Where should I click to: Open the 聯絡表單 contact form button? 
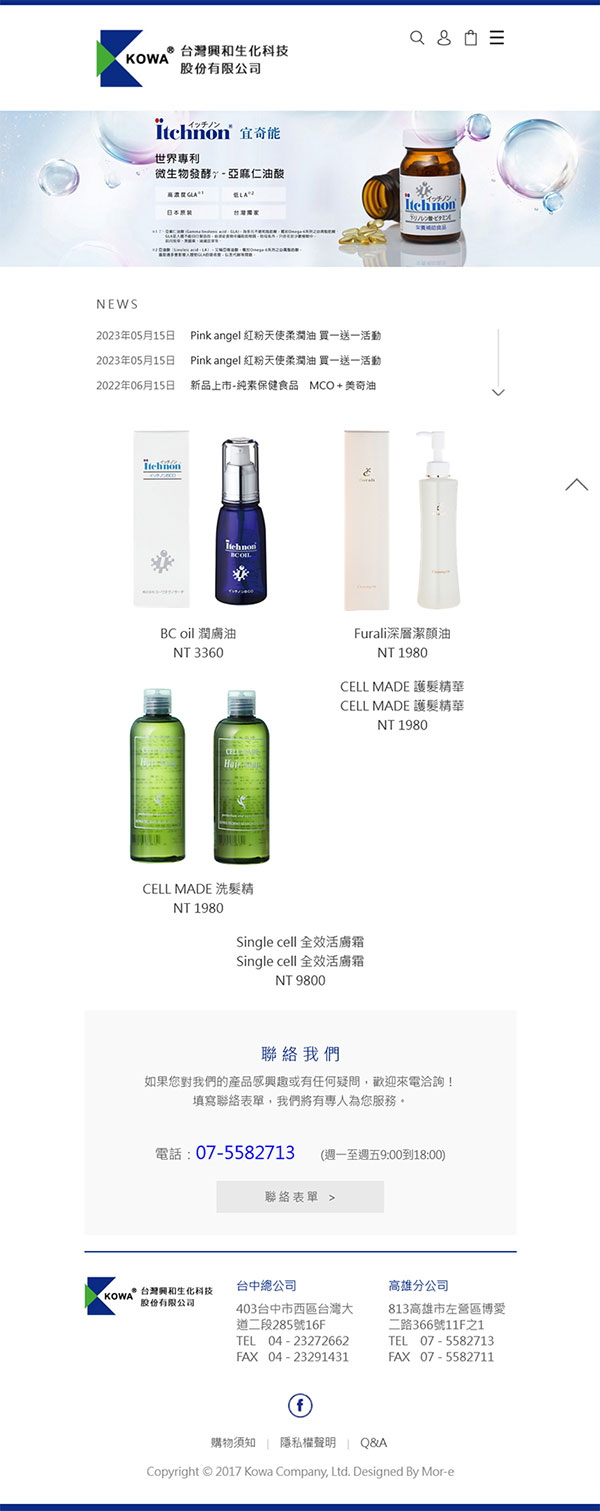click(x=300, y=1197)
